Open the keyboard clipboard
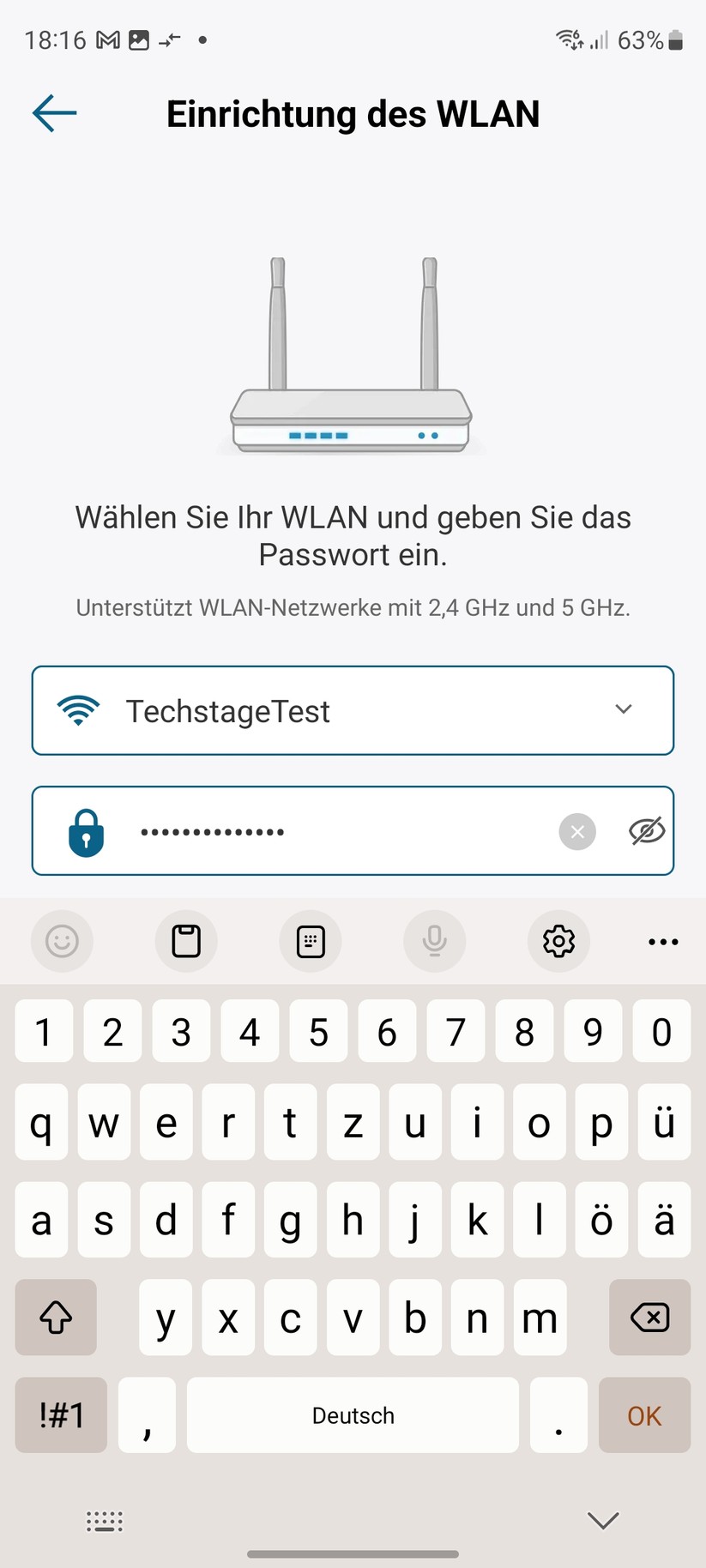The width and height of the screenshot is (706, 1568). pyautogui.click(x=186, y=941)
